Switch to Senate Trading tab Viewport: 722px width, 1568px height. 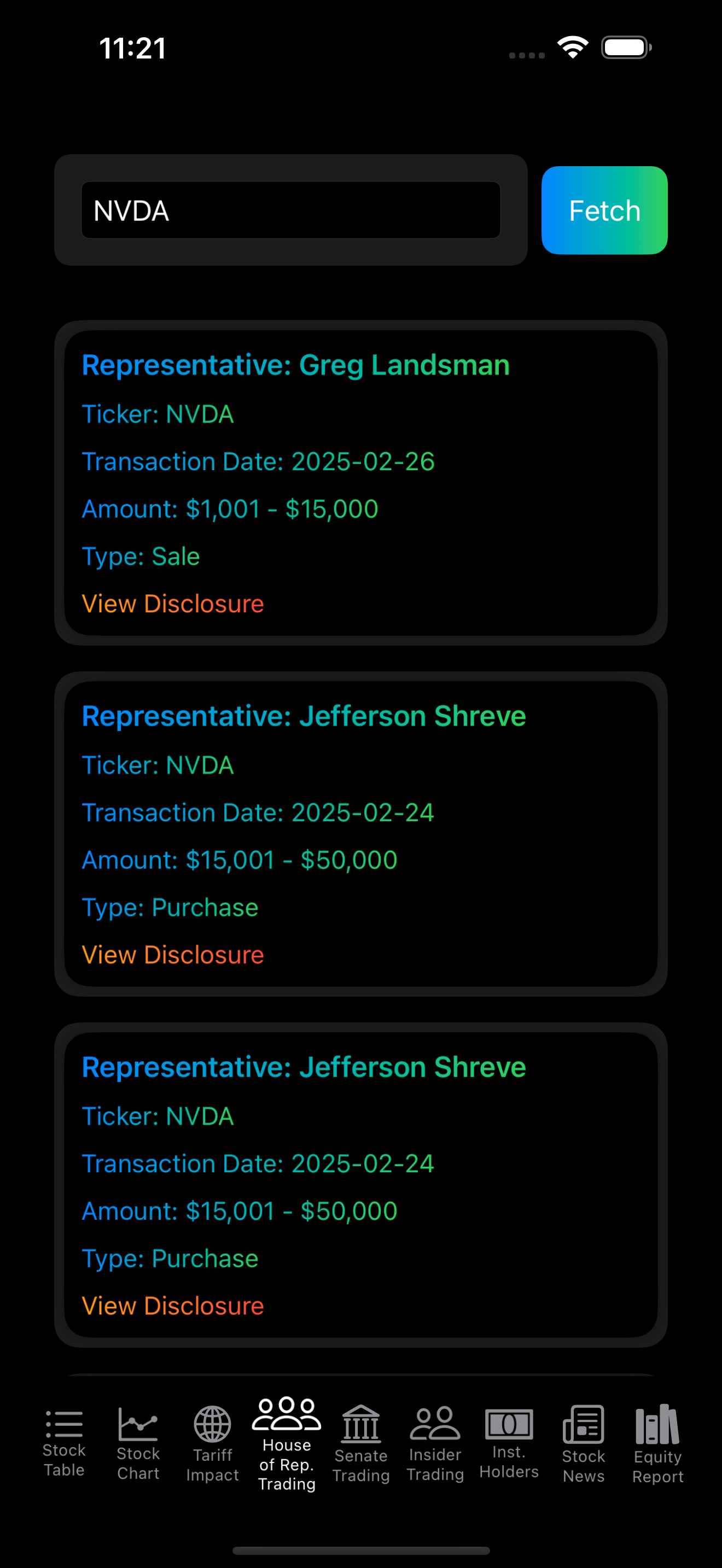click(361, 1444)
